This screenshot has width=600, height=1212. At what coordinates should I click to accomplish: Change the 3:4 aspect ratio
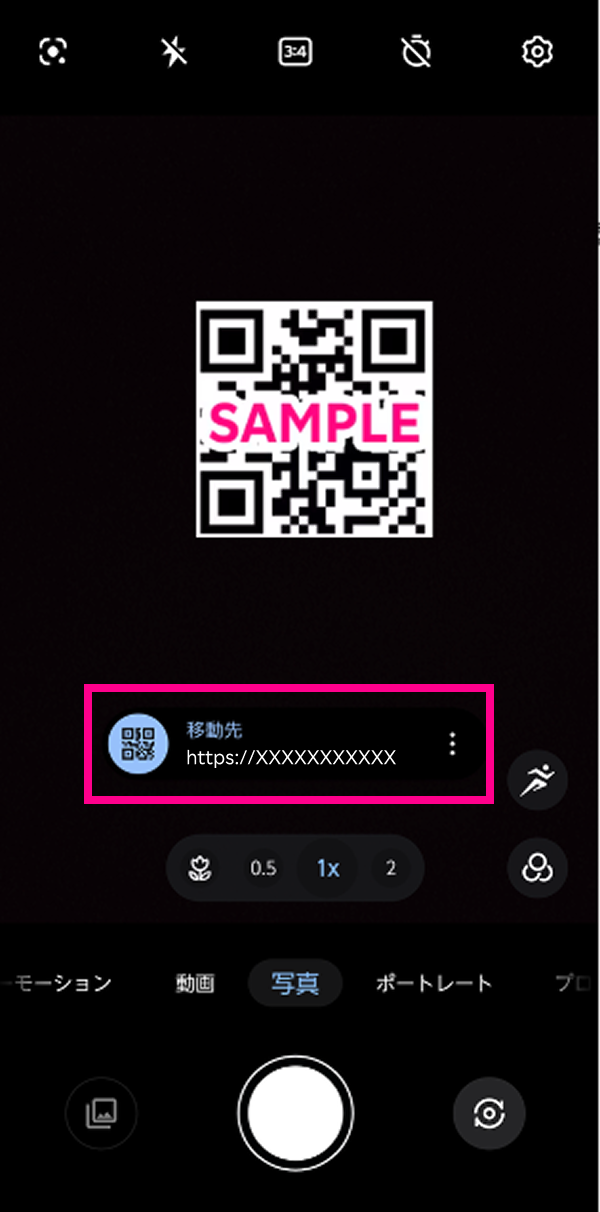point(294,52)
